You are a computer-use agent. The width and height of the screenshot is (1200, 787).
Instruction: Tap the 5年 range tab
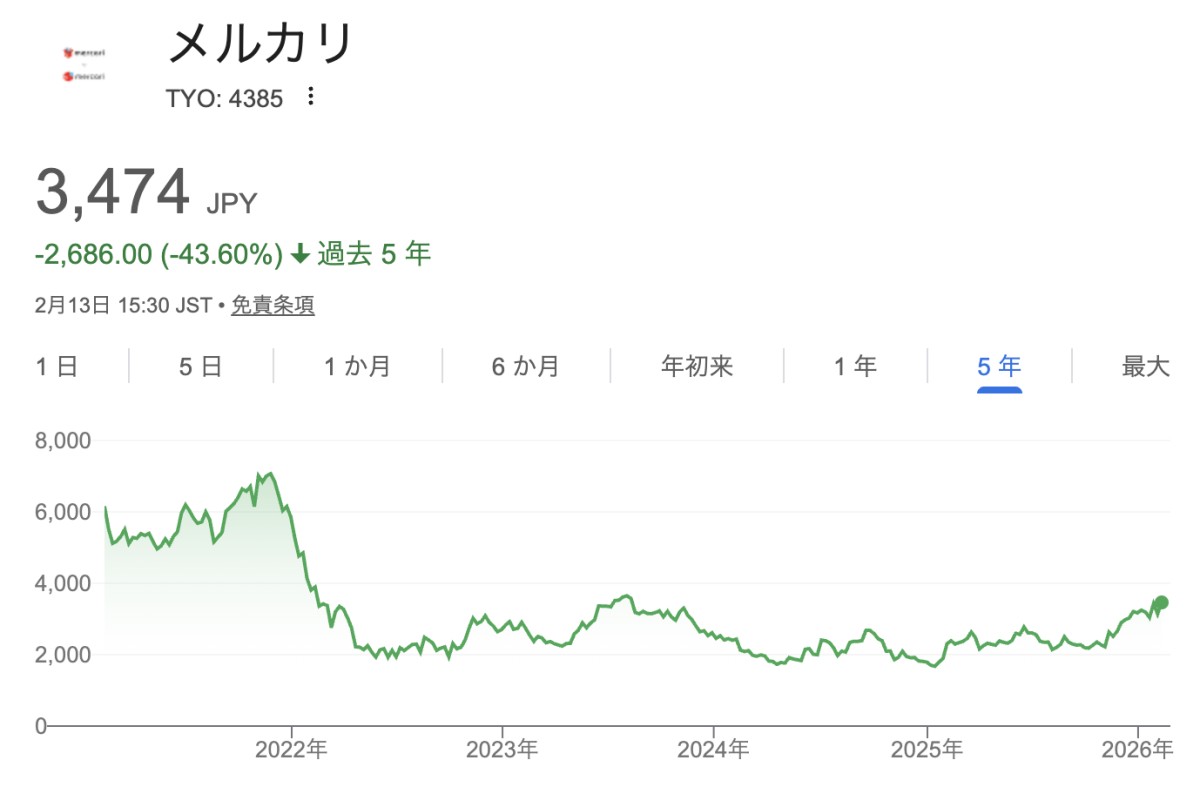999,366
